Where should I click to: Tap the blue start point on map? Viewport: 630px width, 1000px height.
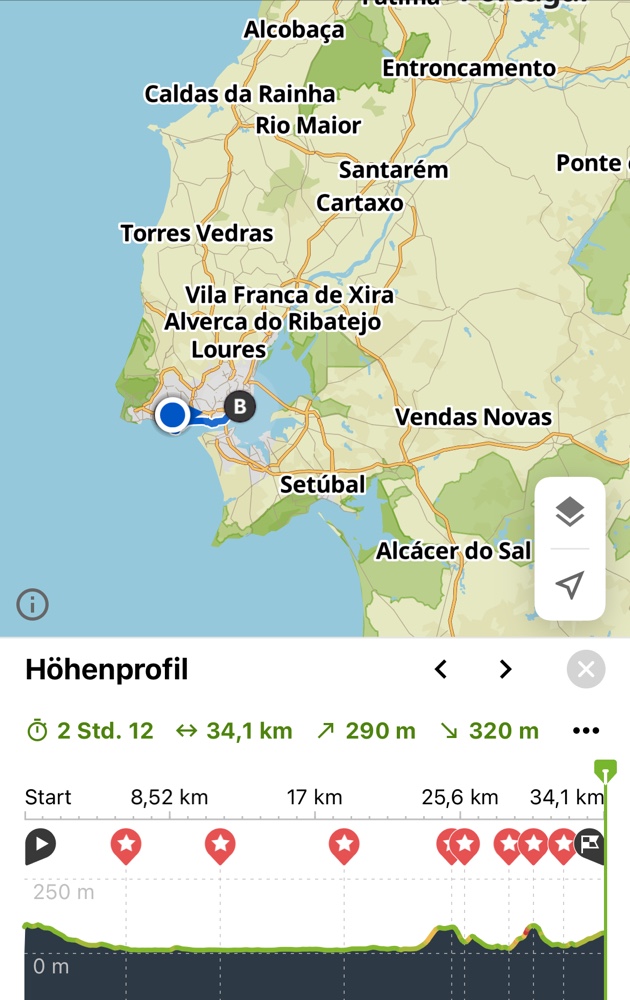(174, 414)
